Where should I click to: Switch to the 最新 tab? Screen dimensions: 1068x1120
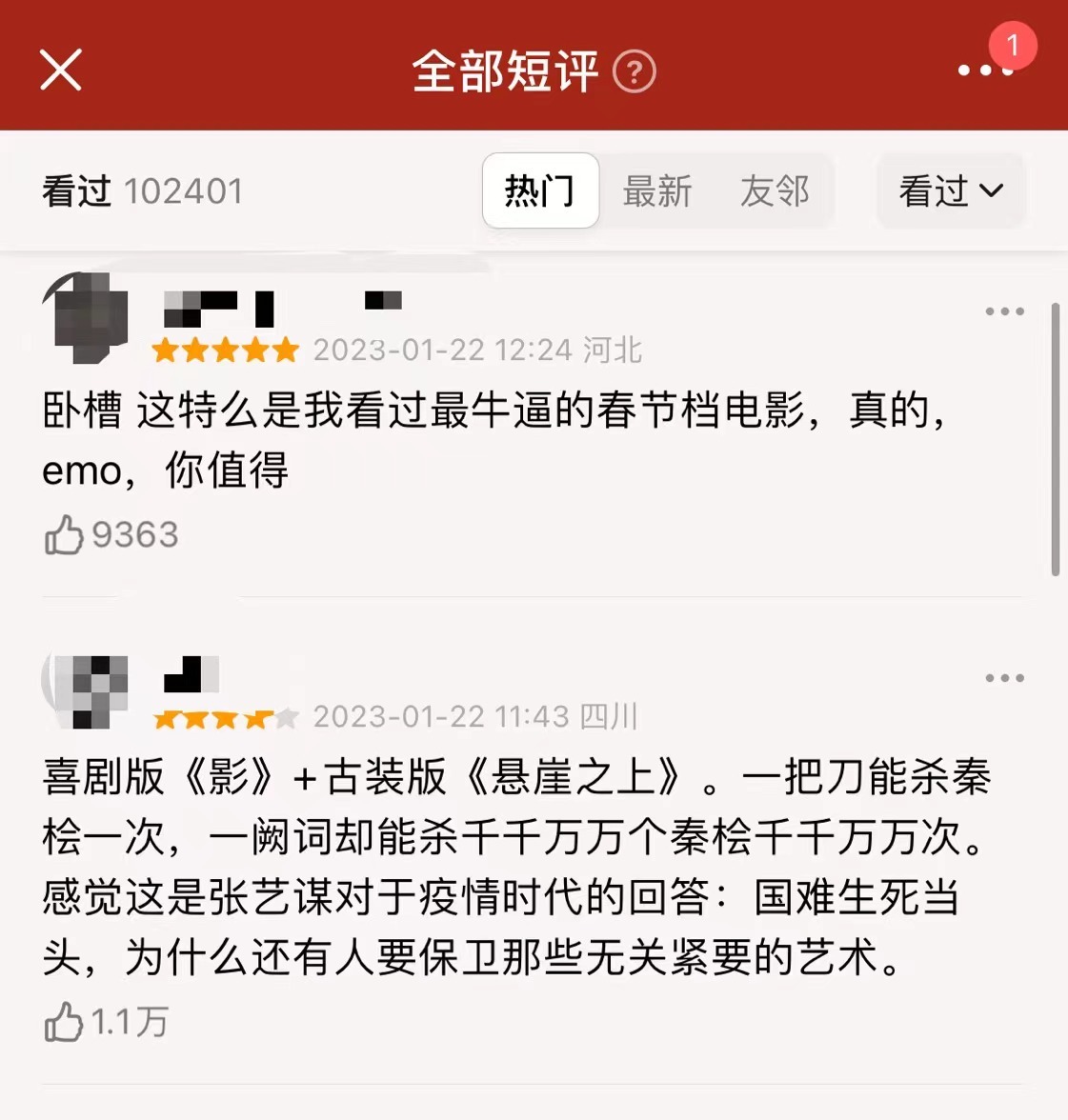(657, 191)
